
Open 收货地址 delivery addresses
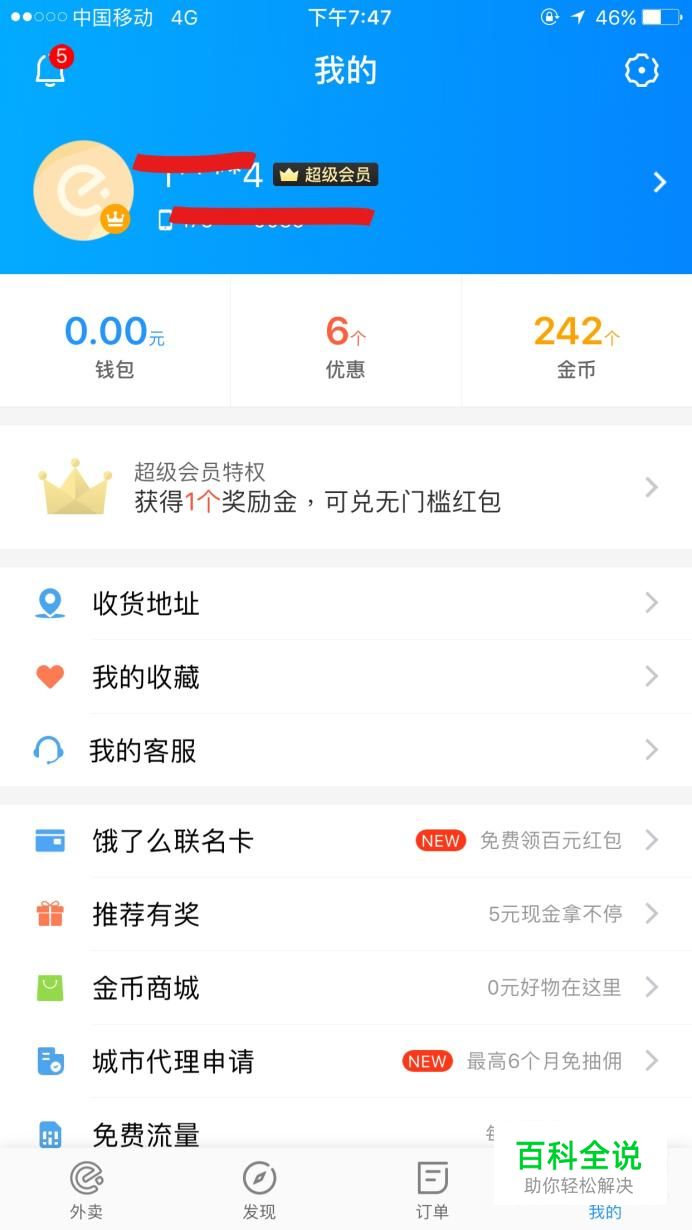[345, 603]
